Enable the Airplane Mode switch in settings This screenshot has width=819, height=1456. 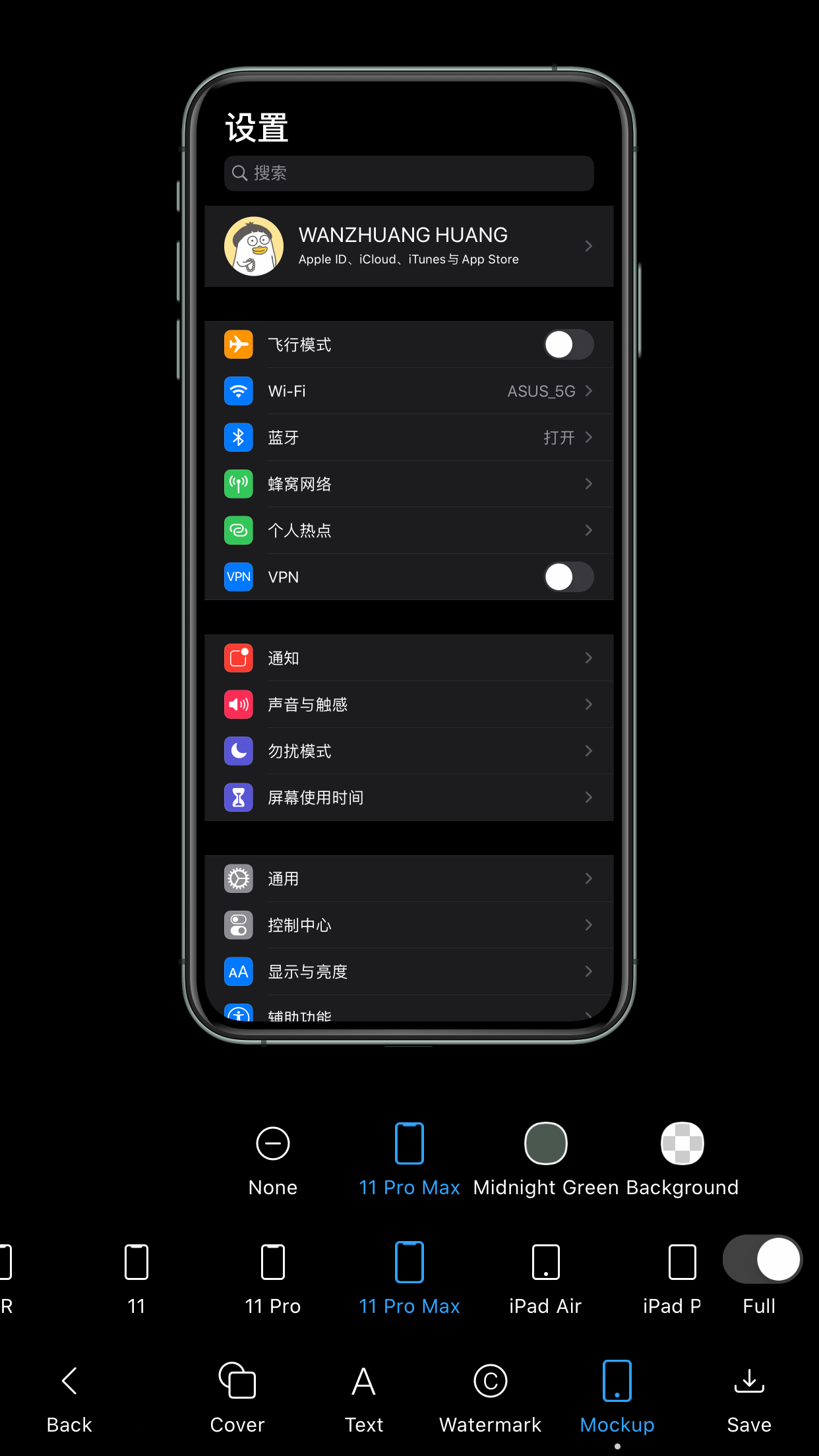tap(568, 344)
